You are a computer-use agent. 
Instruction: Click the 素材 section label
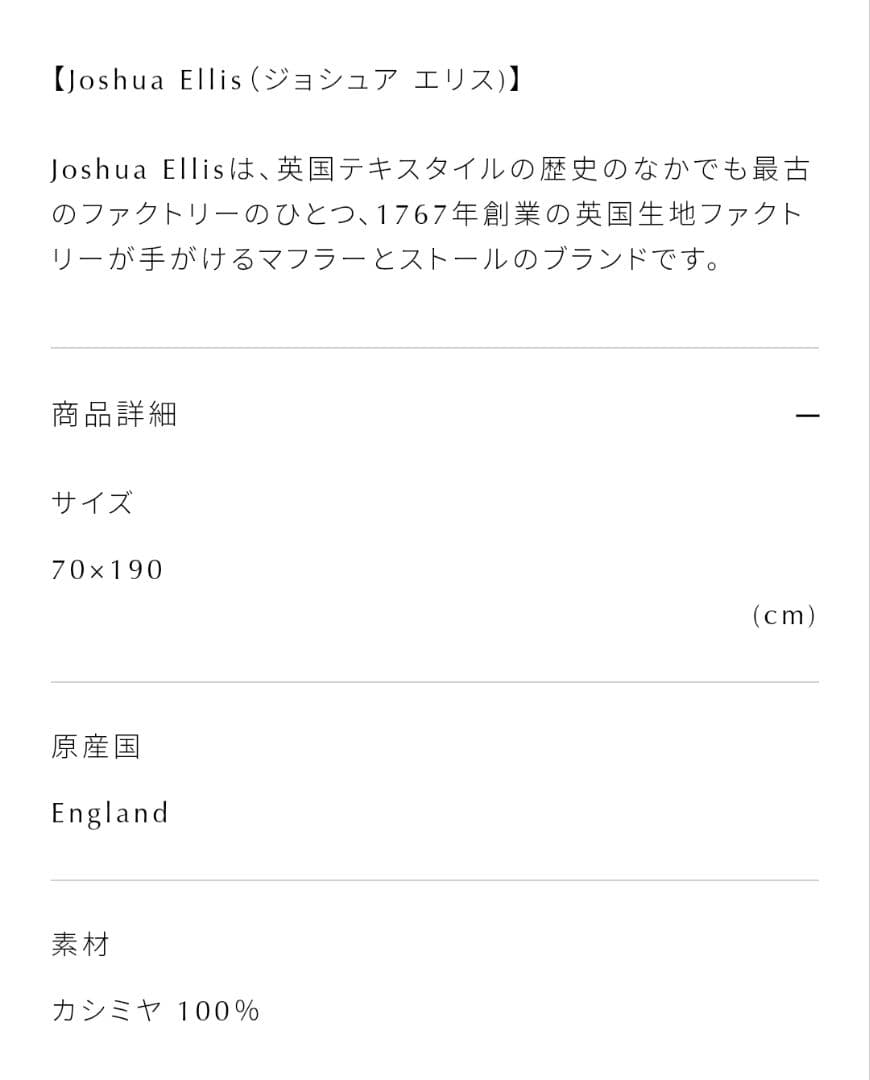77,942
